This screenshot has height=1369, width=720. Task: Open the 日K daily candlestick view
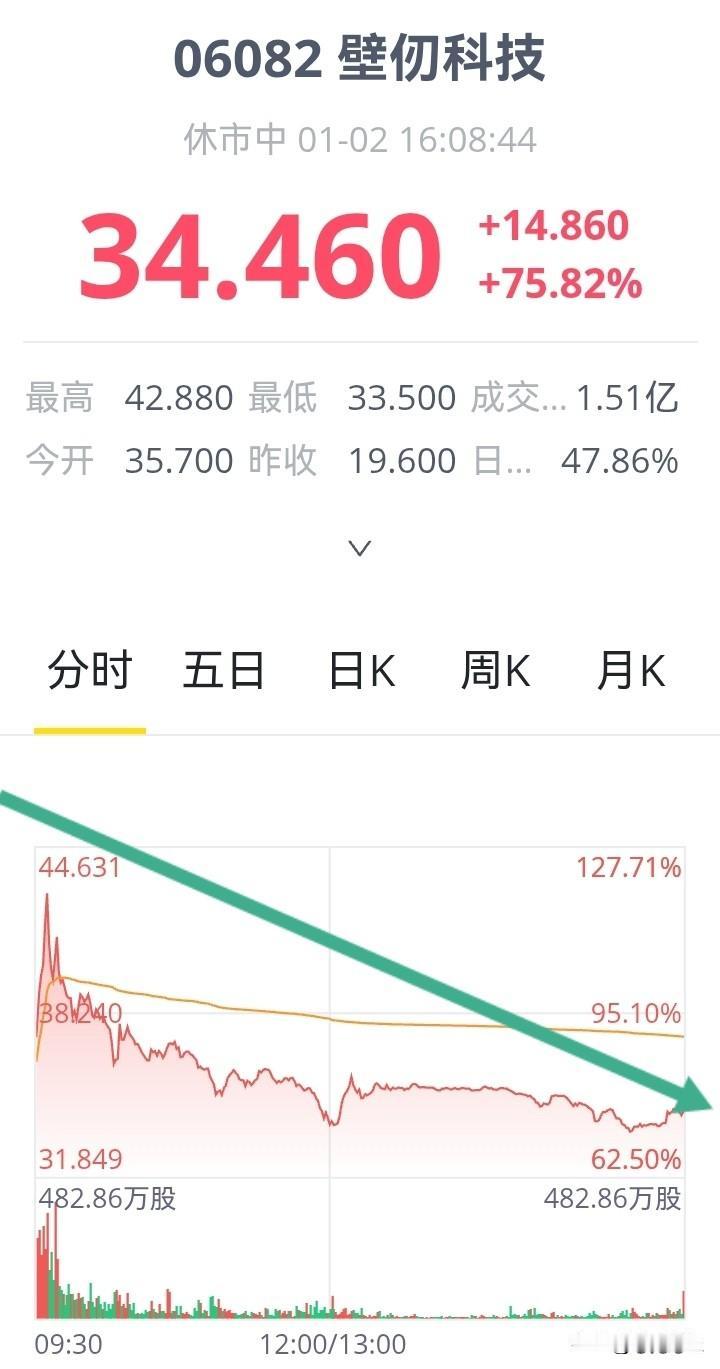361,671
